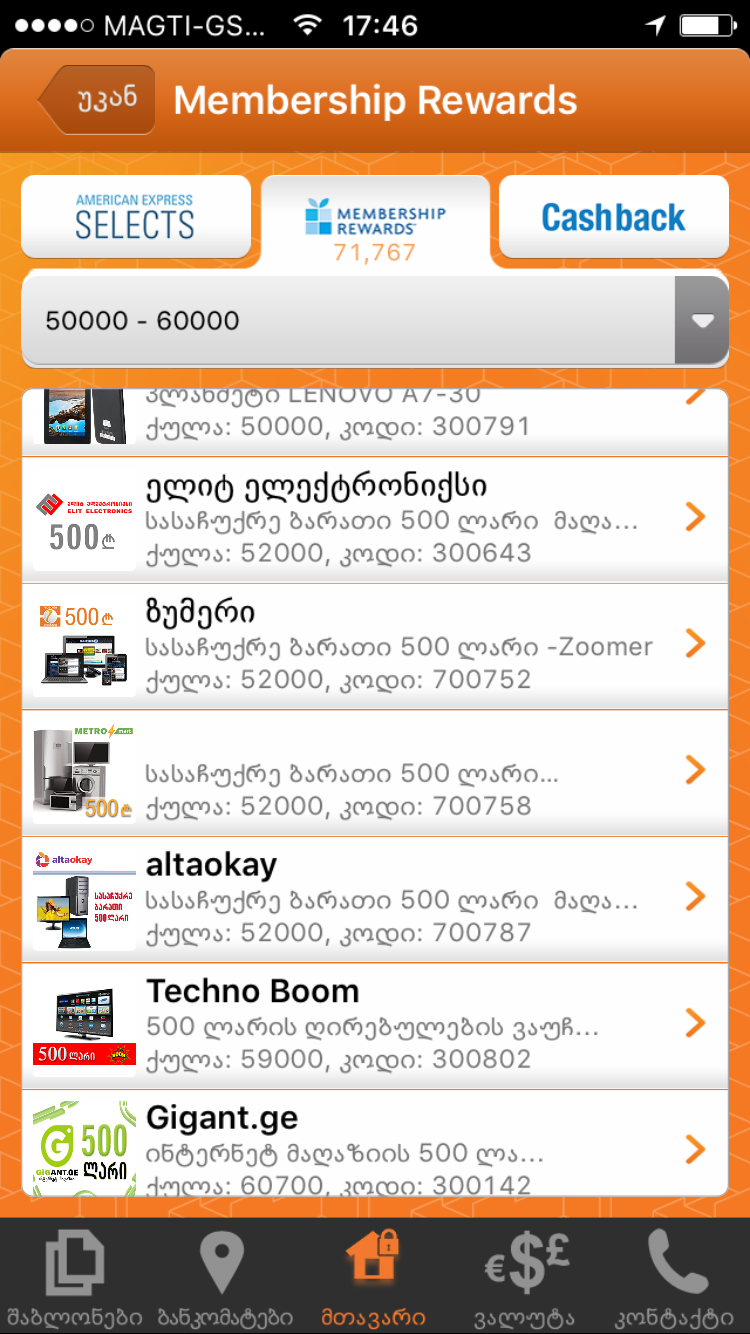The height and width of the screenshot is (1334, 750).
Task: Switch to the Cashback tab
Action: pos(613,217)
